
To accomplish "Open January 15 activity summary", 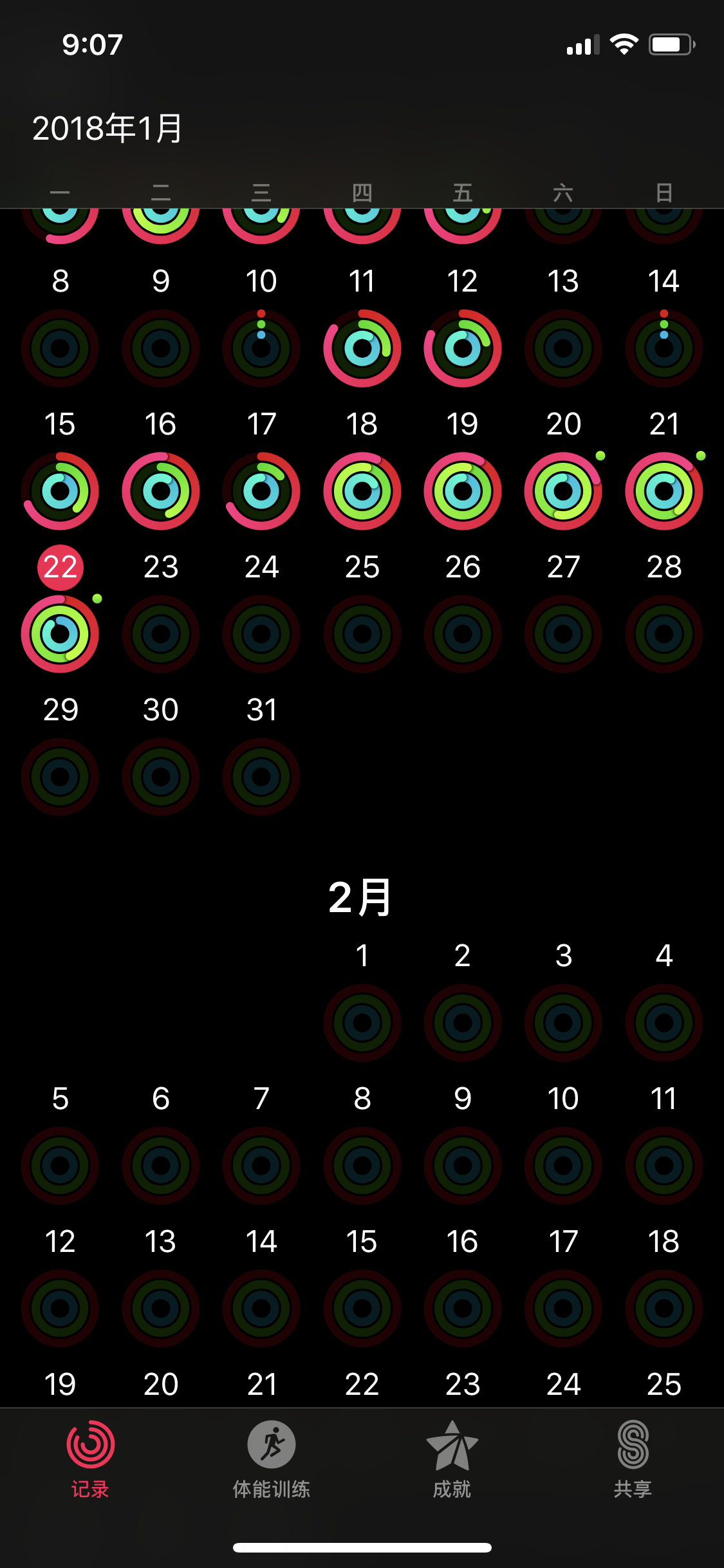I will pyautogui.click(x=60, y=491).
